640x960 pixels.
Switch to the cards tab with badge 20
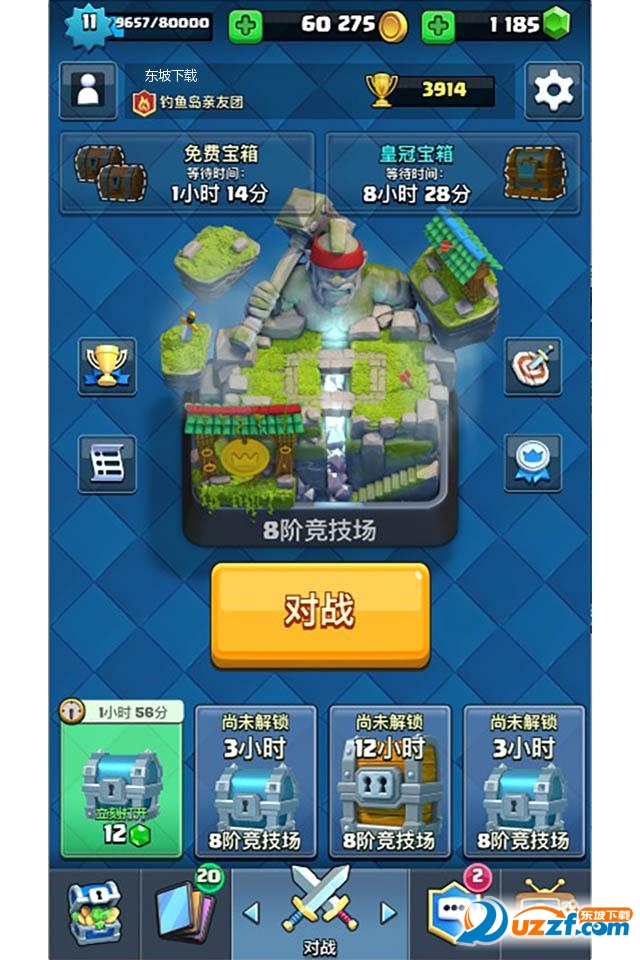click(186, 912)
